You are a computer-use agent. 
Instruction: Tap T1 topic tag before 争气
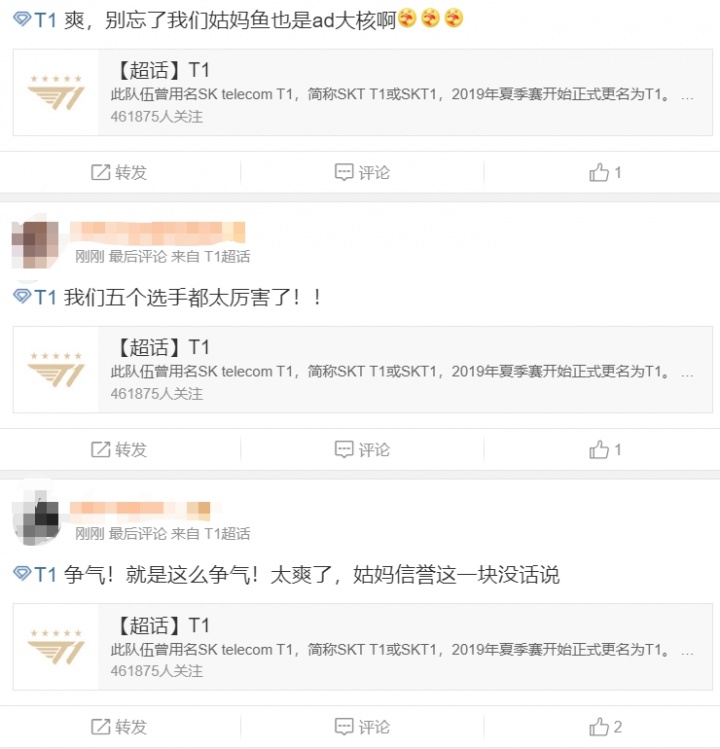[x=36, y=574]
